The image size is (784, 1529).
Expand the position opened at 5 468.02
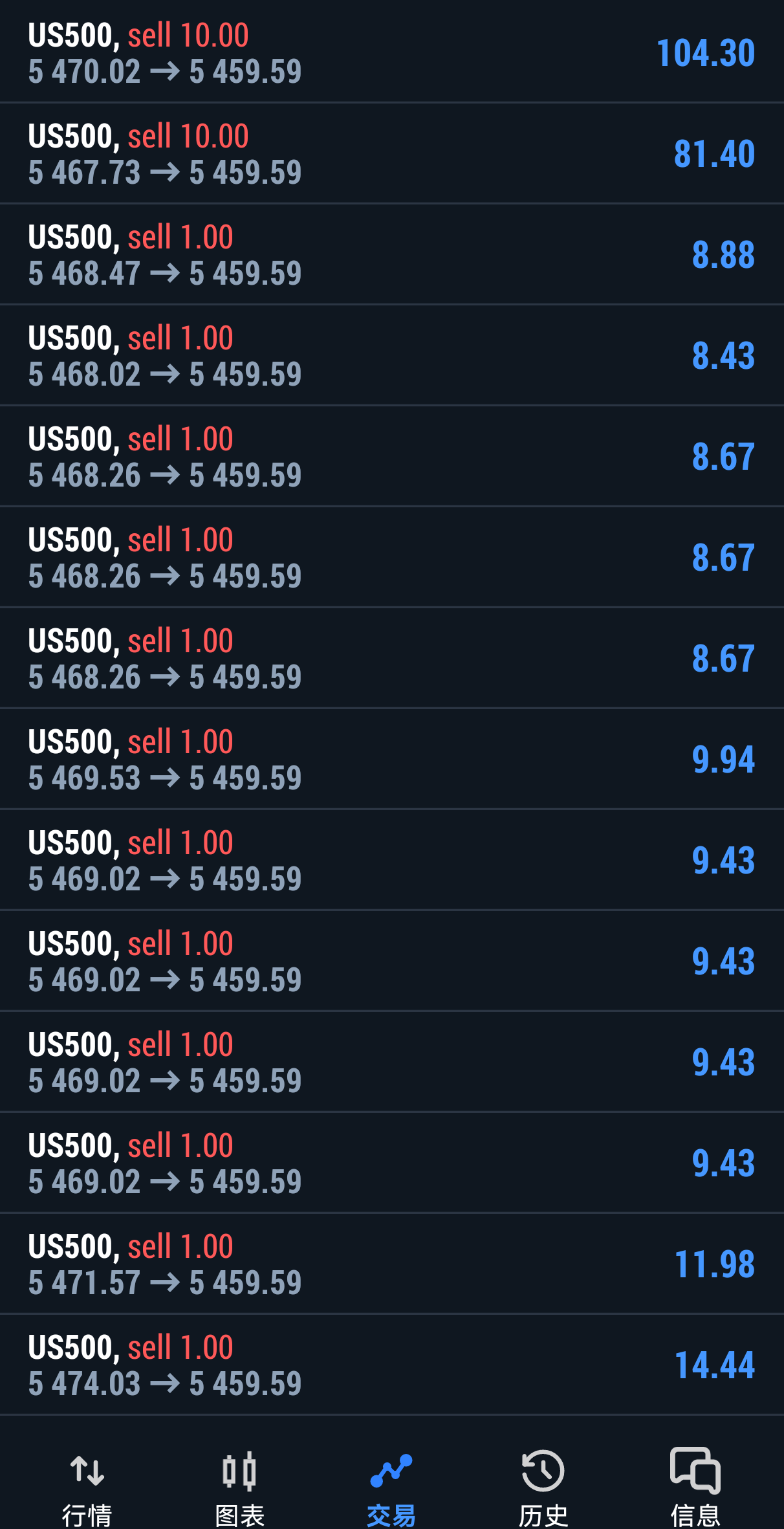tap(392, 355)
